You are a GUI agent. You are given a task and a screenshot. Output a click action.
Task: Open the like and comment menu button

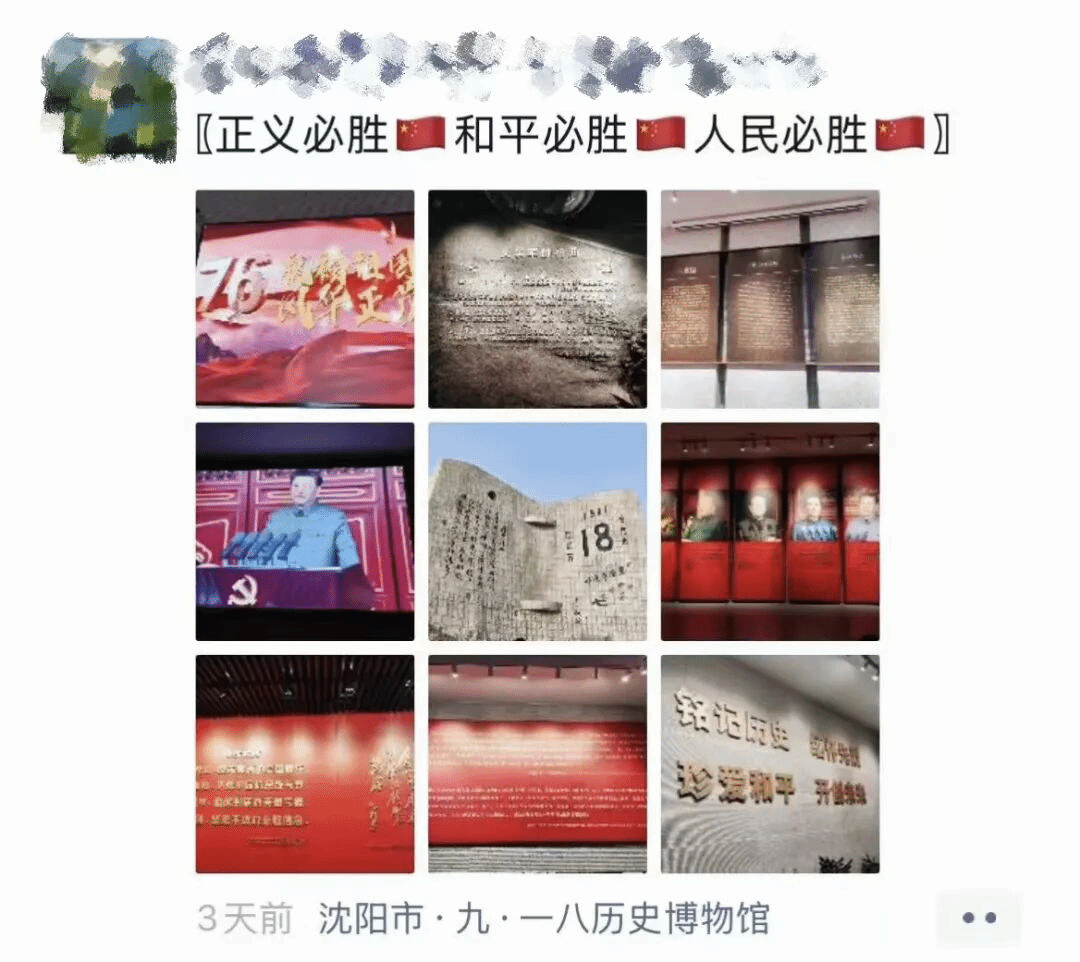[978, 918]
